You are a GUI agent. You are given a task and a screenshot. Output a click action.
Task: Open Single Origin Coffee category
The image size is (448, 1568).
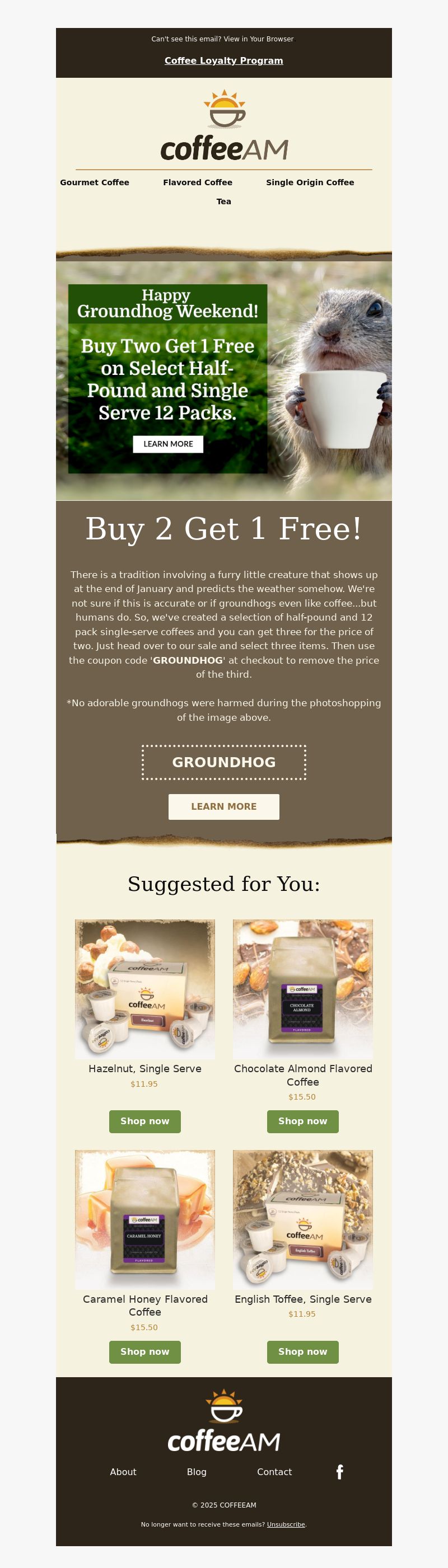(x=310, y=182)
